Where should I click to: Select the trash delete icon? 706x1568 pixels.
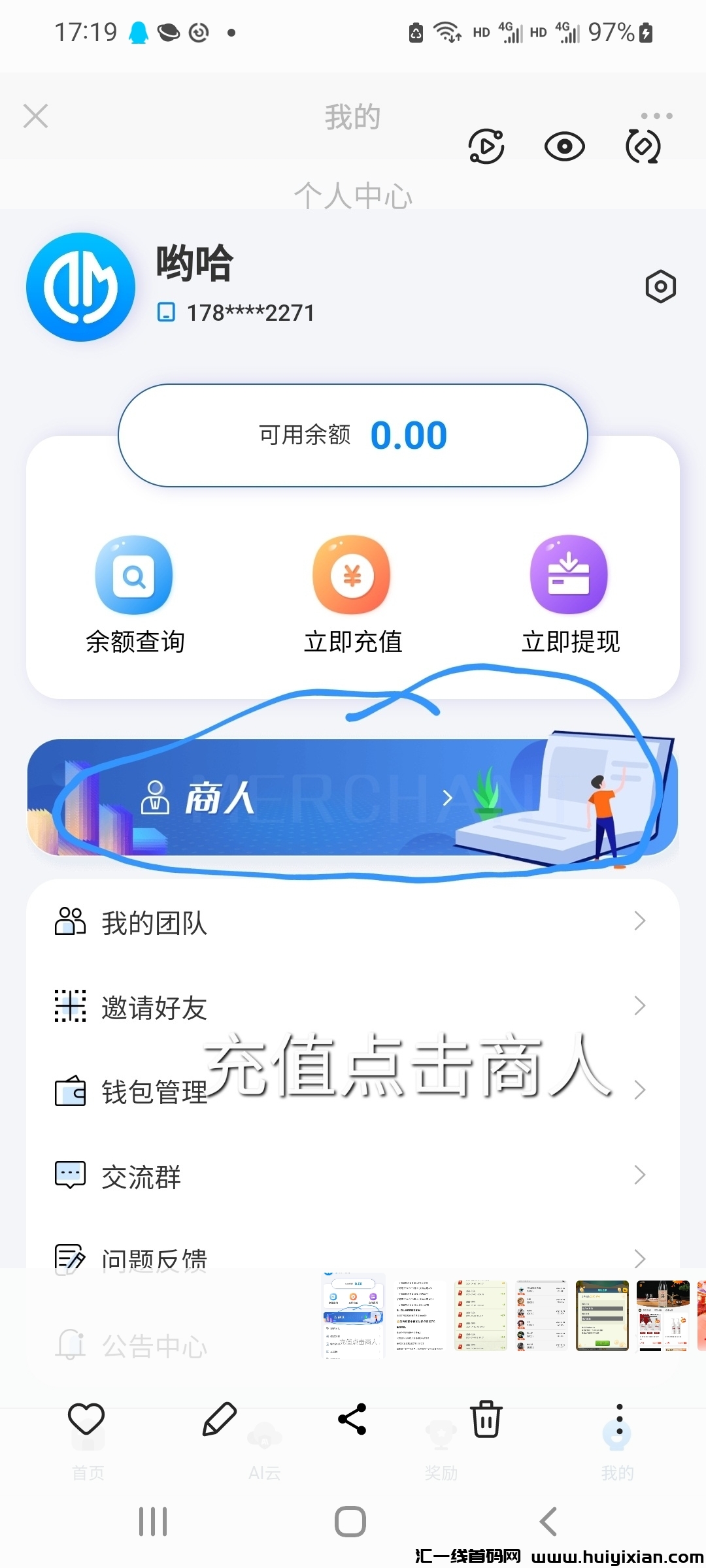click(486, 1418)
